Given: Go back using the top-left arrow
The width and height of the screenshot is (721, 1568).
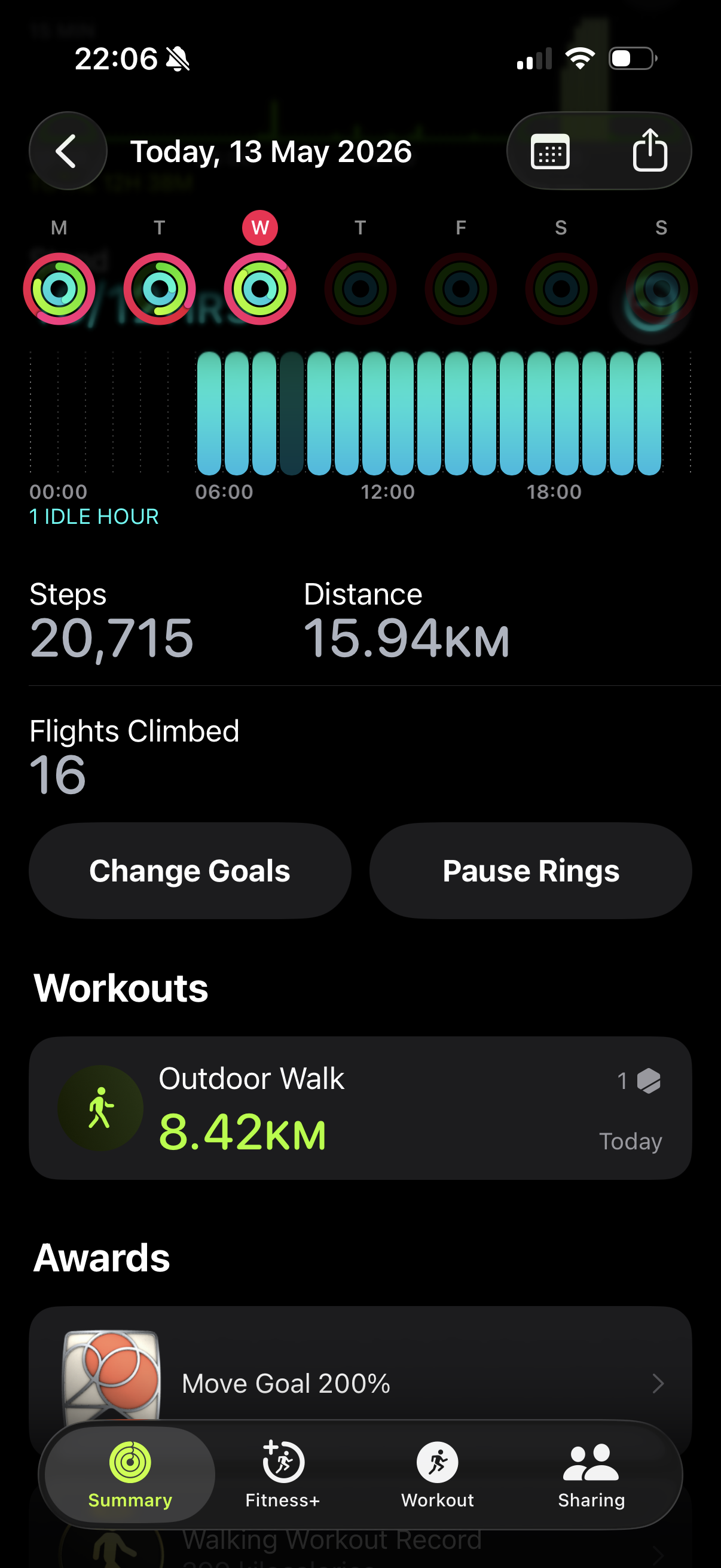Looking at the screenshot, I should pos(68,151).
